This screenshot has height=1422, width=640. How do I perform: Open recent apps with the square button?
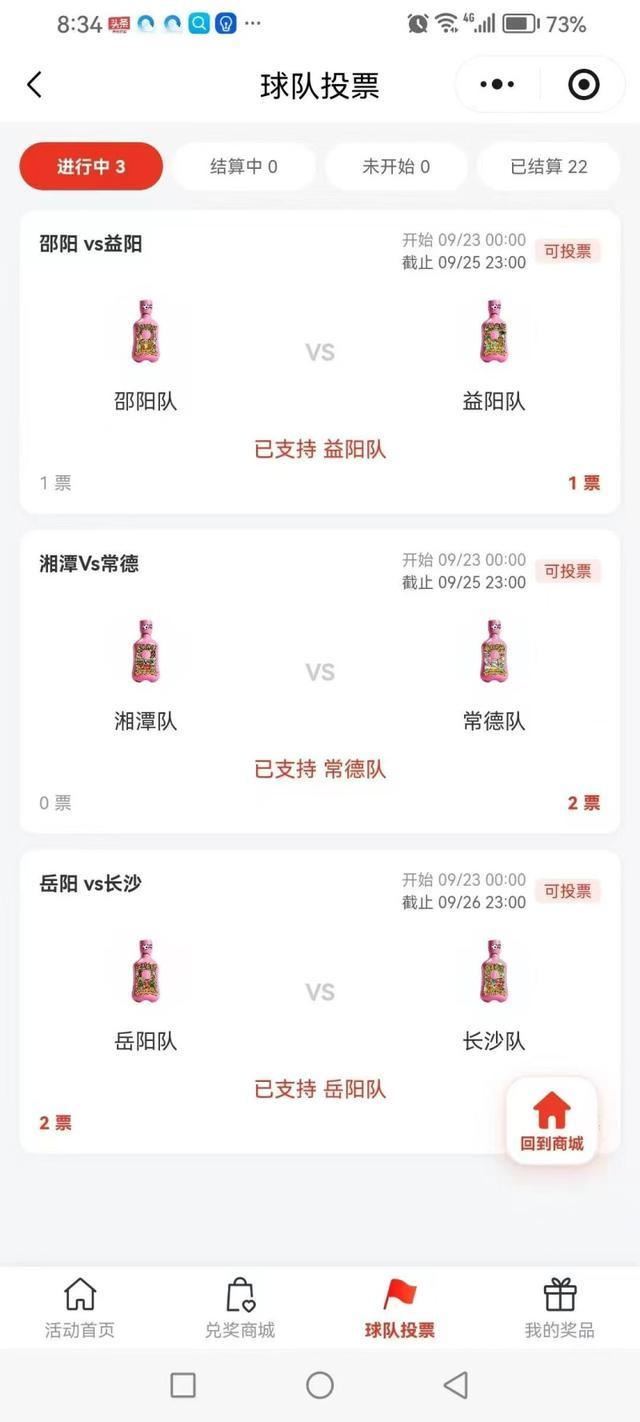[x=183, y=1385]
